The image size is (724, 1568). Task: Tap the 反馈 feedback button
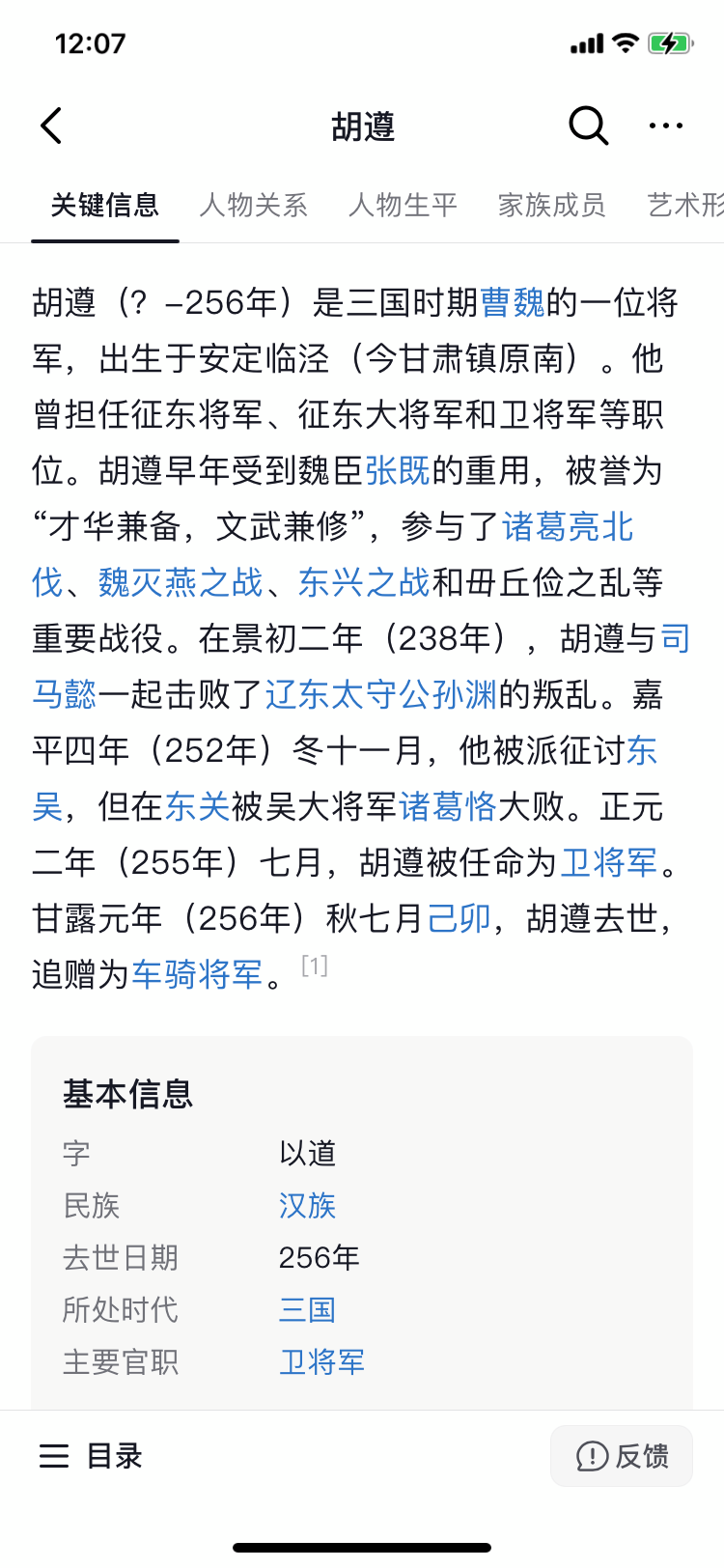tap(622, 1456)
